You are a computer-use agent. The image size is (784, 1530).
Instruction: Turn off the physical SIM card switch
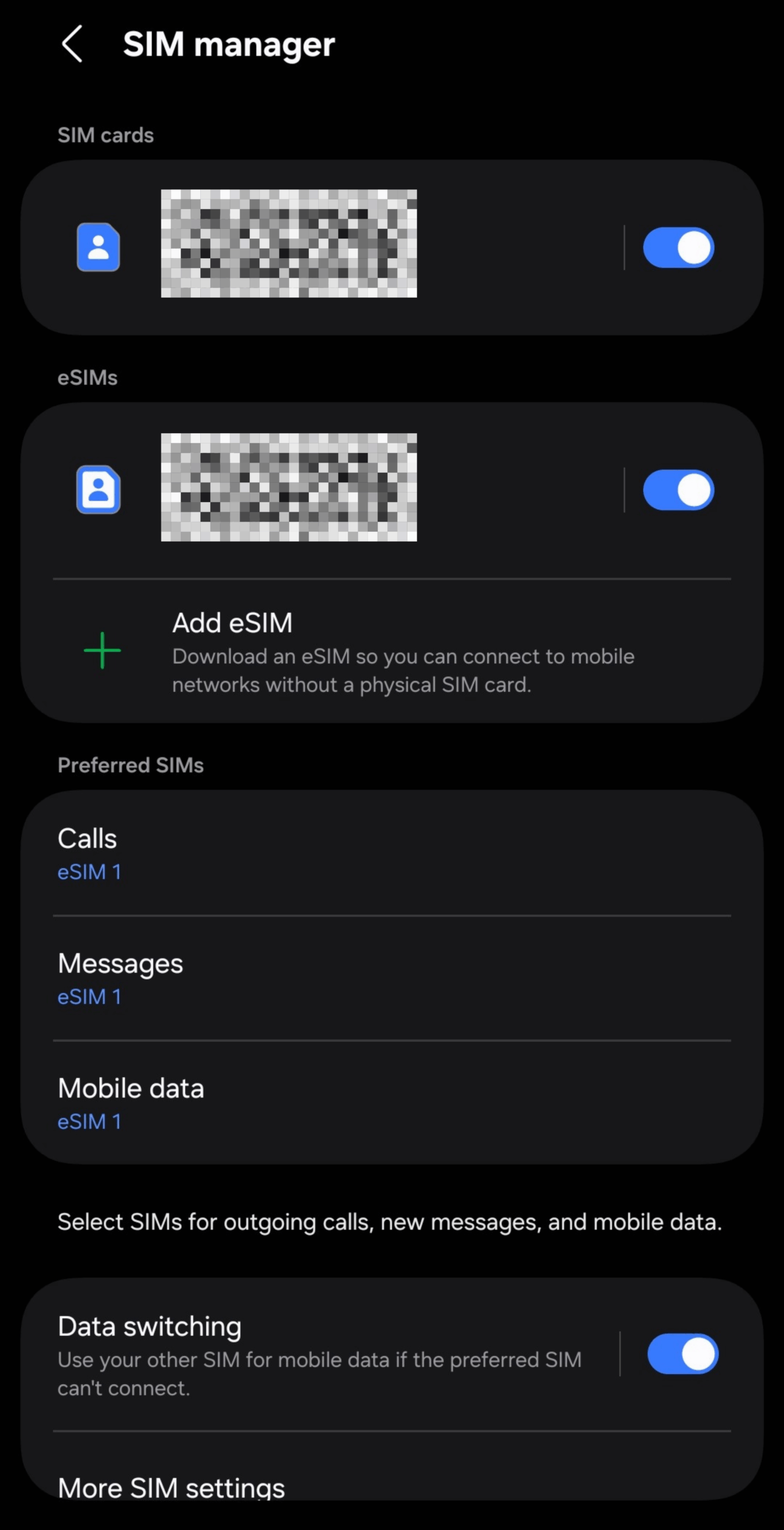coord(678,247)
